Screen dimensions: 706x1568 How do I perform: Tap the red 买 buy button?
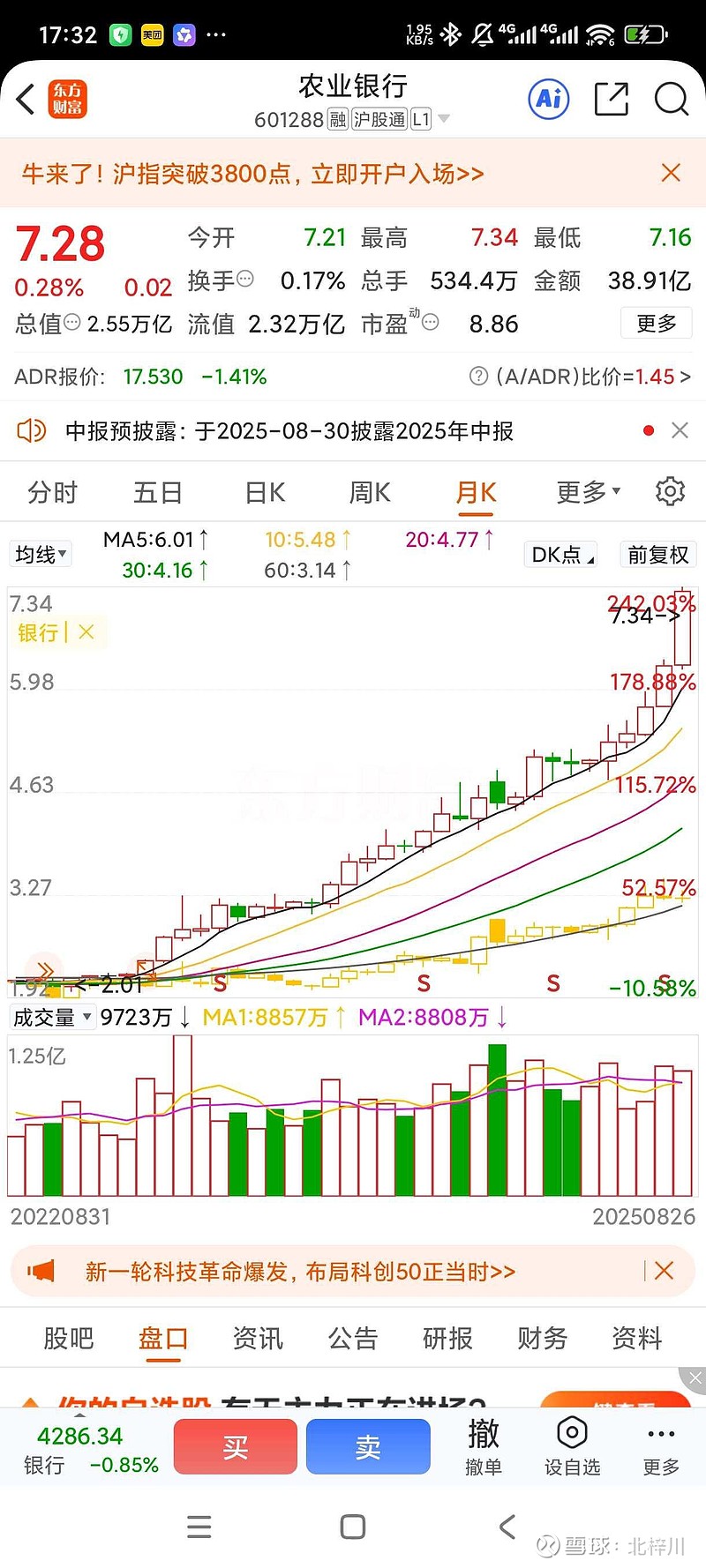236,1446
